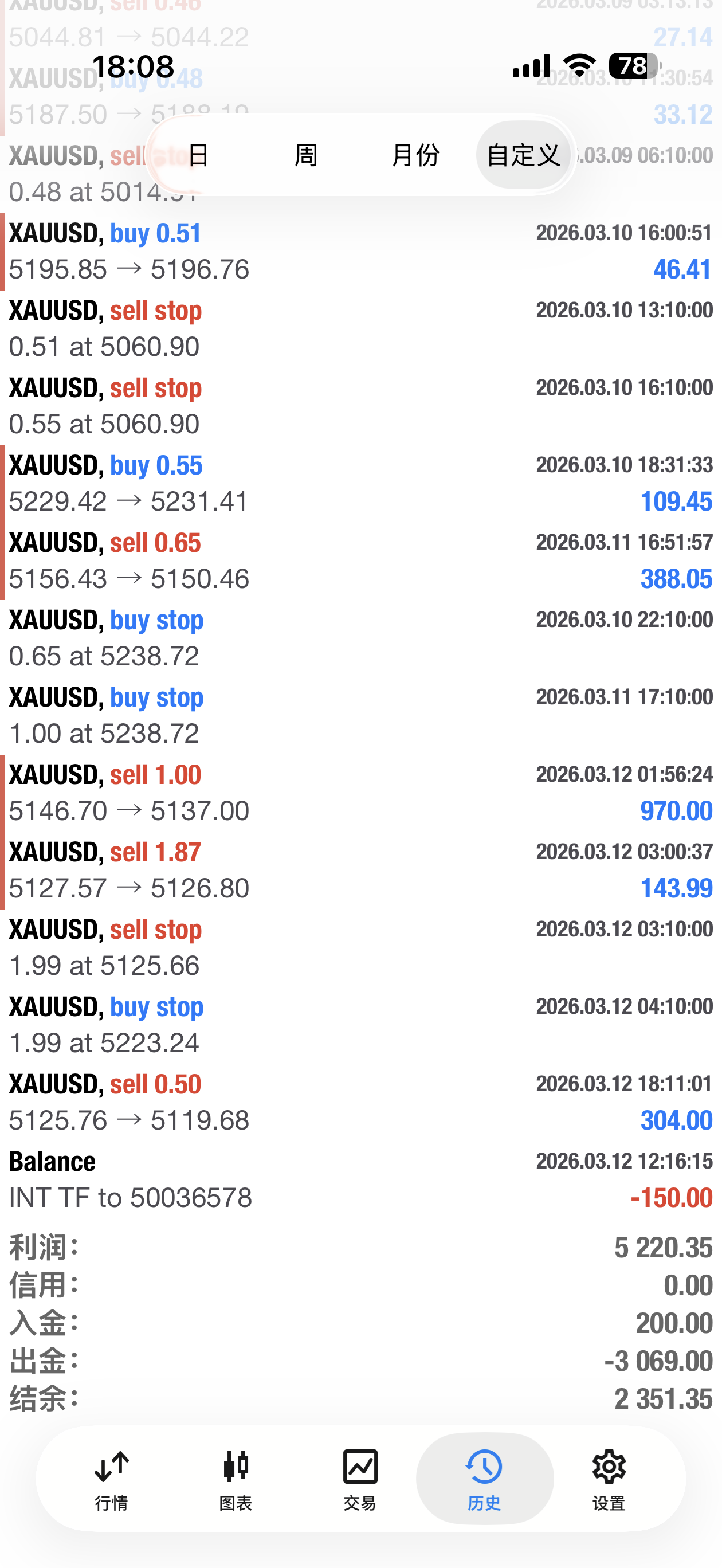Switch to the 日 (day) period
This screenshot has width=722, height=1568.
tap(198, 155)
